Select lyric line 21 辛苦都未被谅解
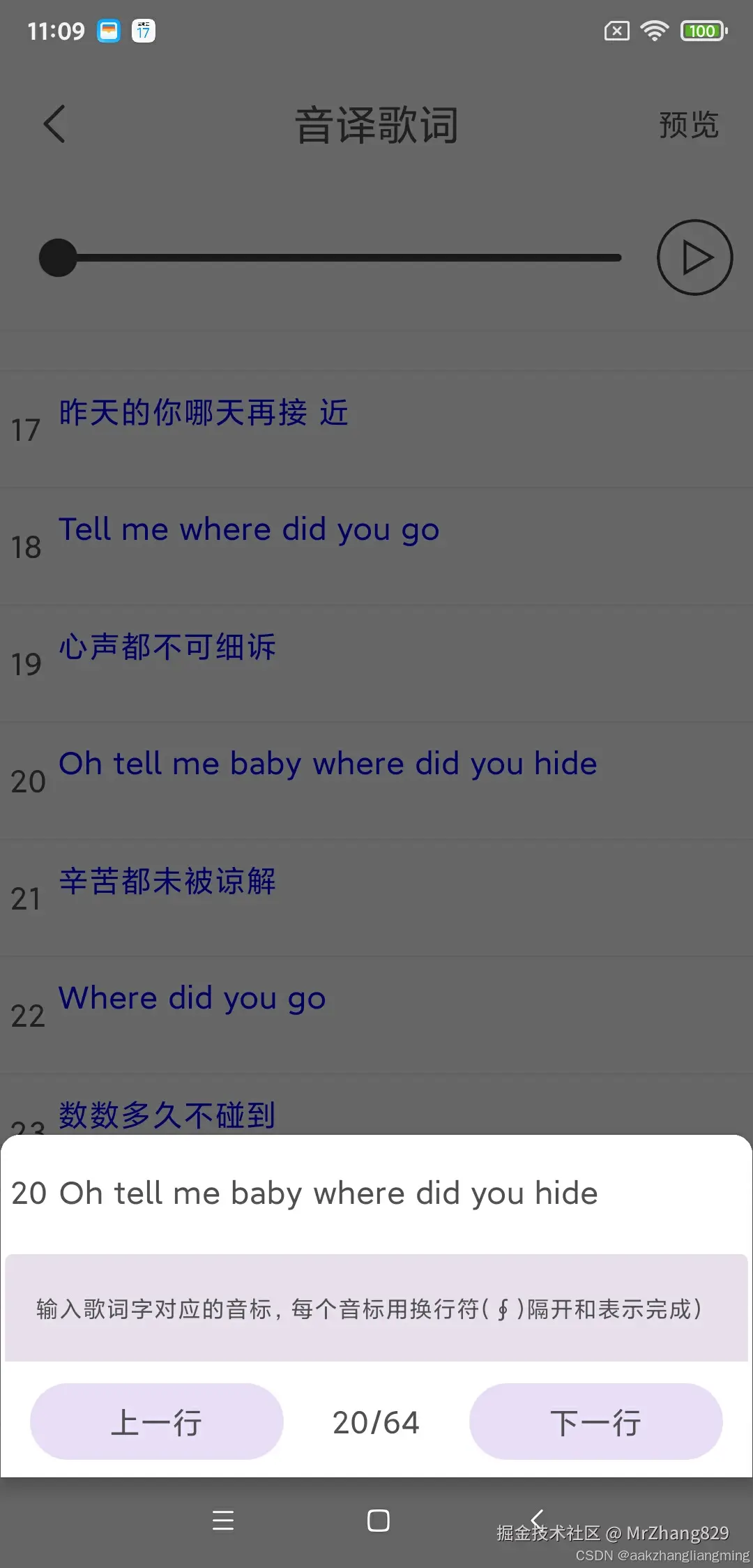Screen dimensions: 753x1568 tap(167, 882)
